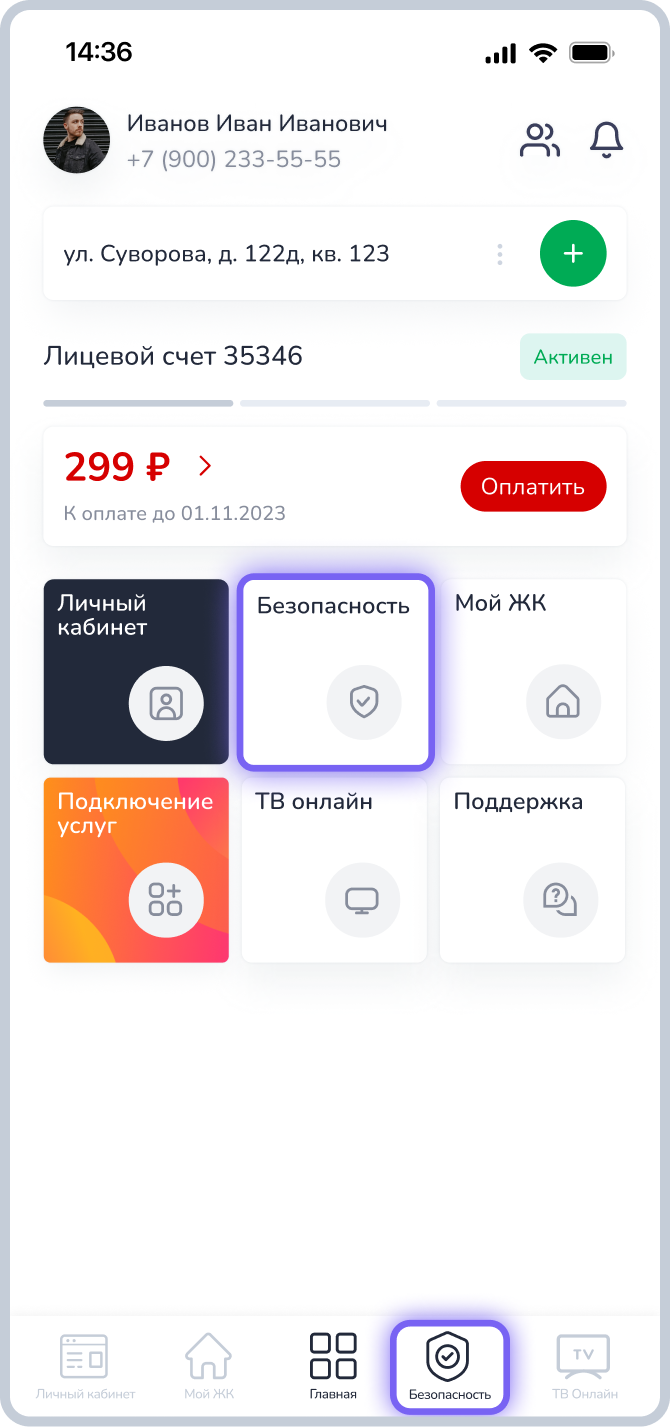
Task: Open balance details arrow next to 299 ₽
Action: click(205, 465)
